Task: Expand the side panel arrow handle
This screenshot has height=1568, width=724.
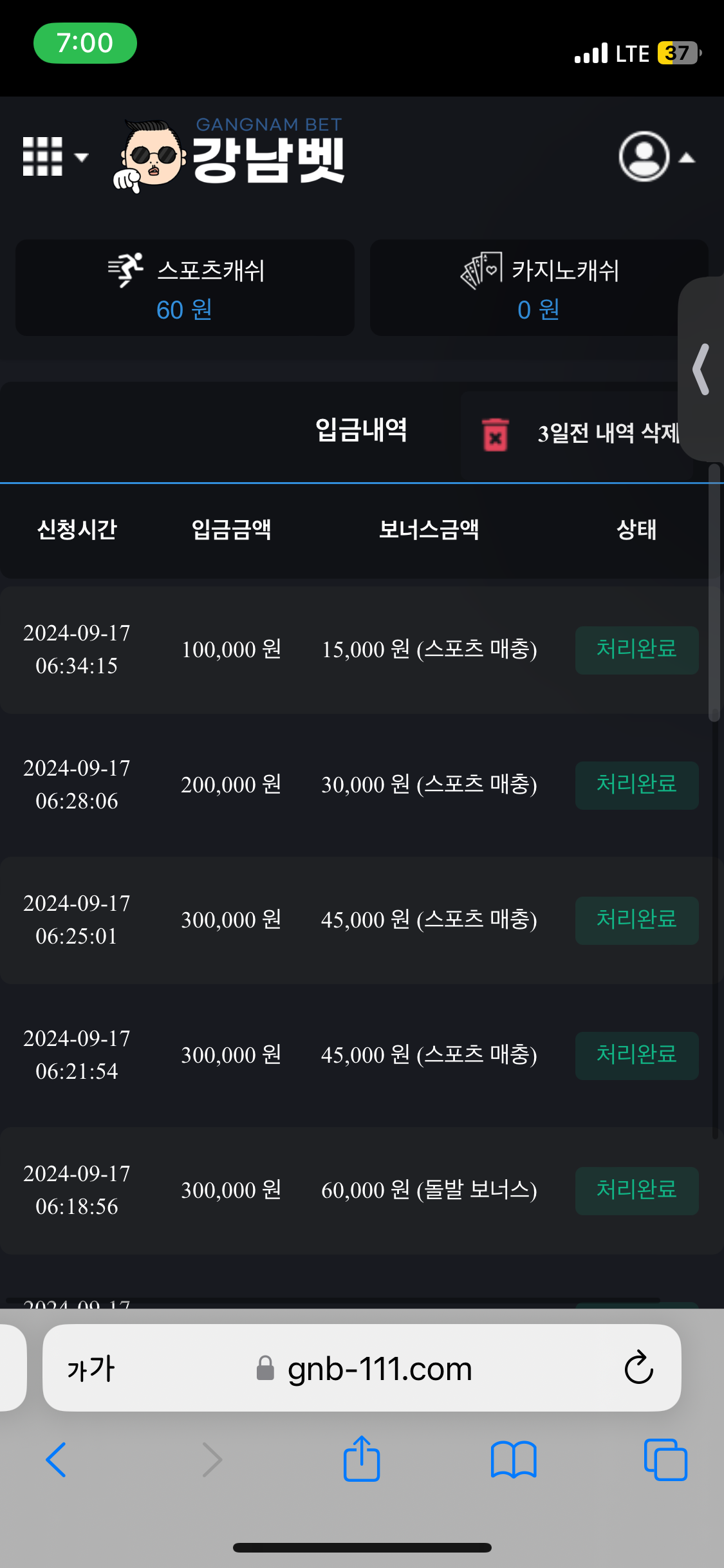Action: pos(701,369)
